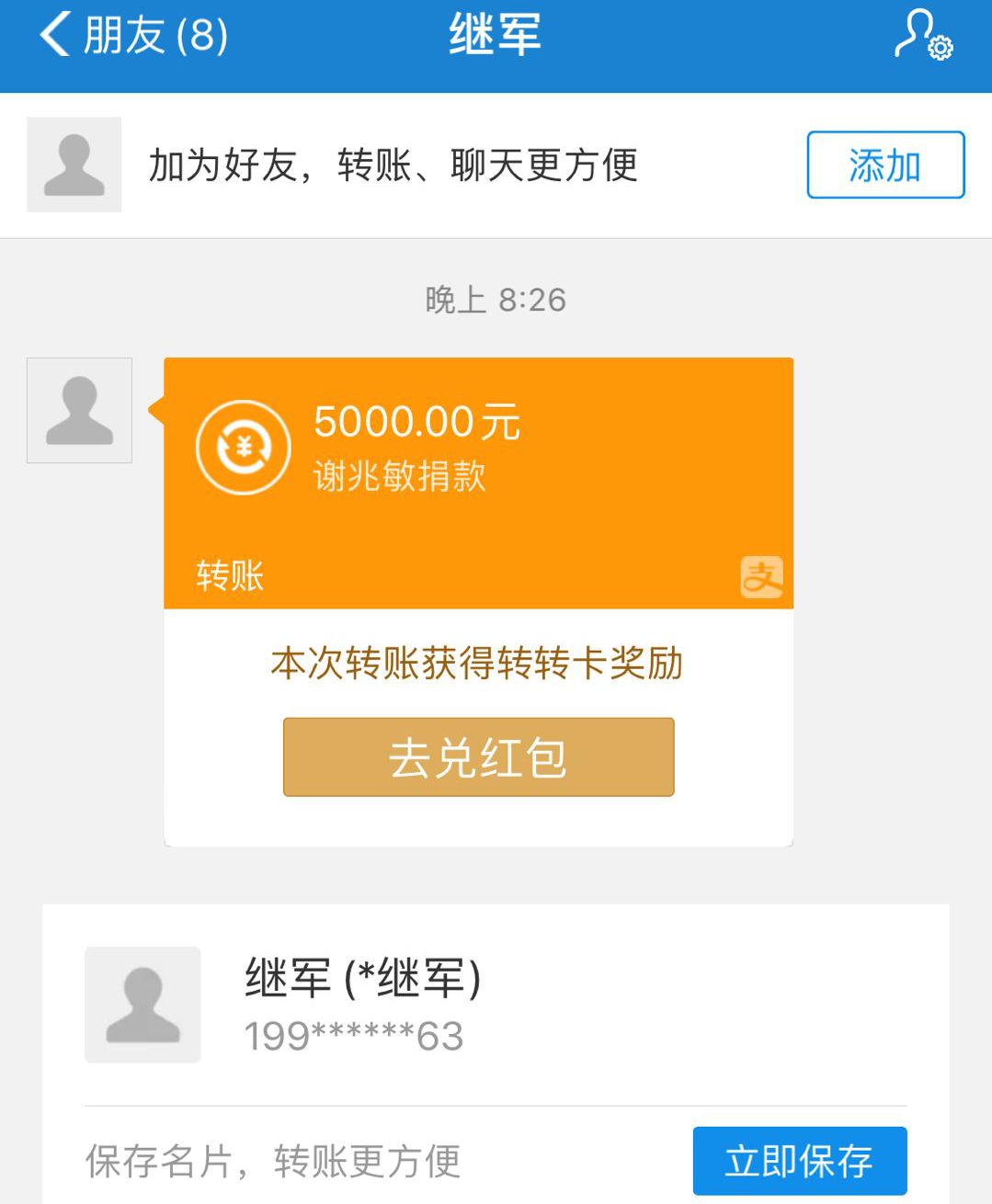Viewport: 992px width, 1204px height.
Task: Click the gear icon beside the profile silhouette
Action: tap(941, 48)
